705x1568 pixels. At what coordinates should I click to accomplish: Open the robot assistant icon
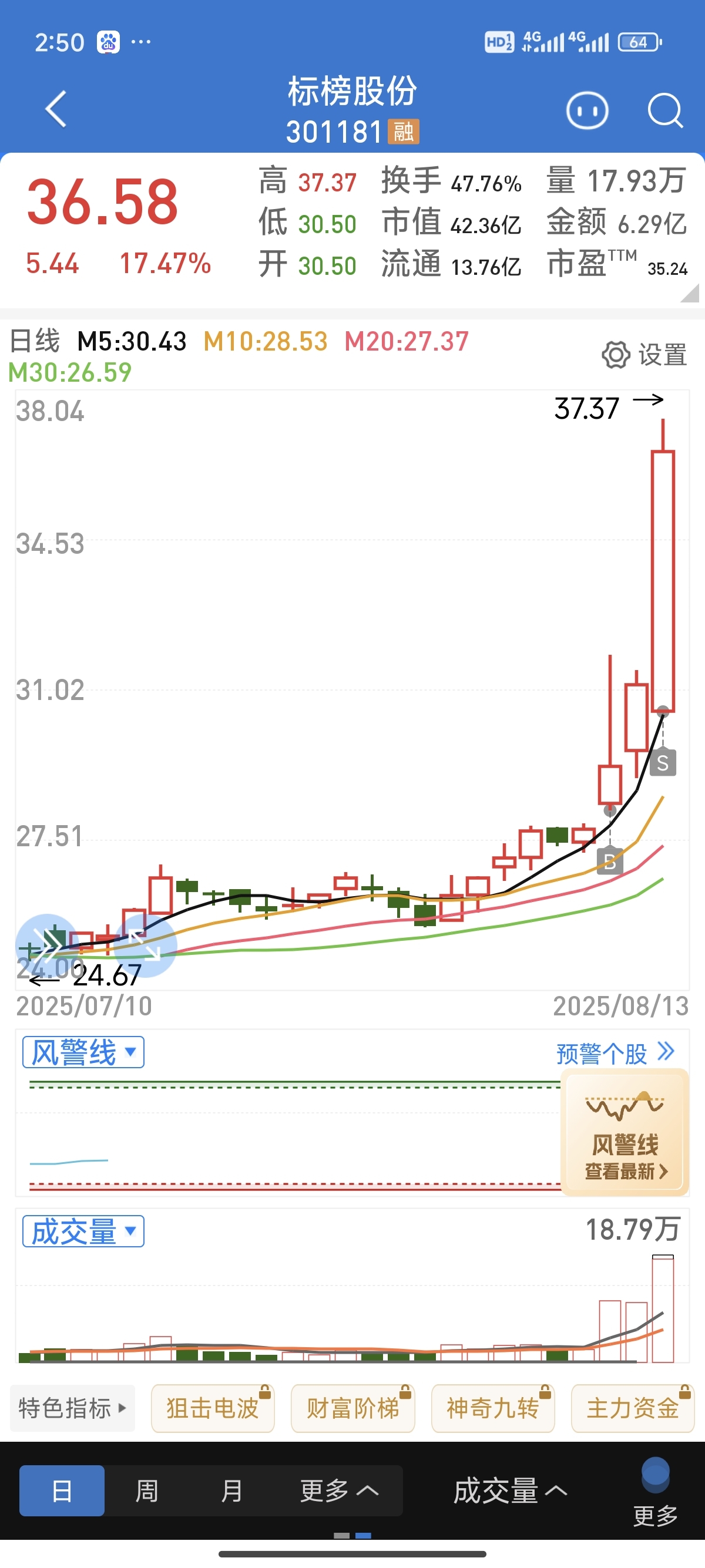[x=587, y=111]
